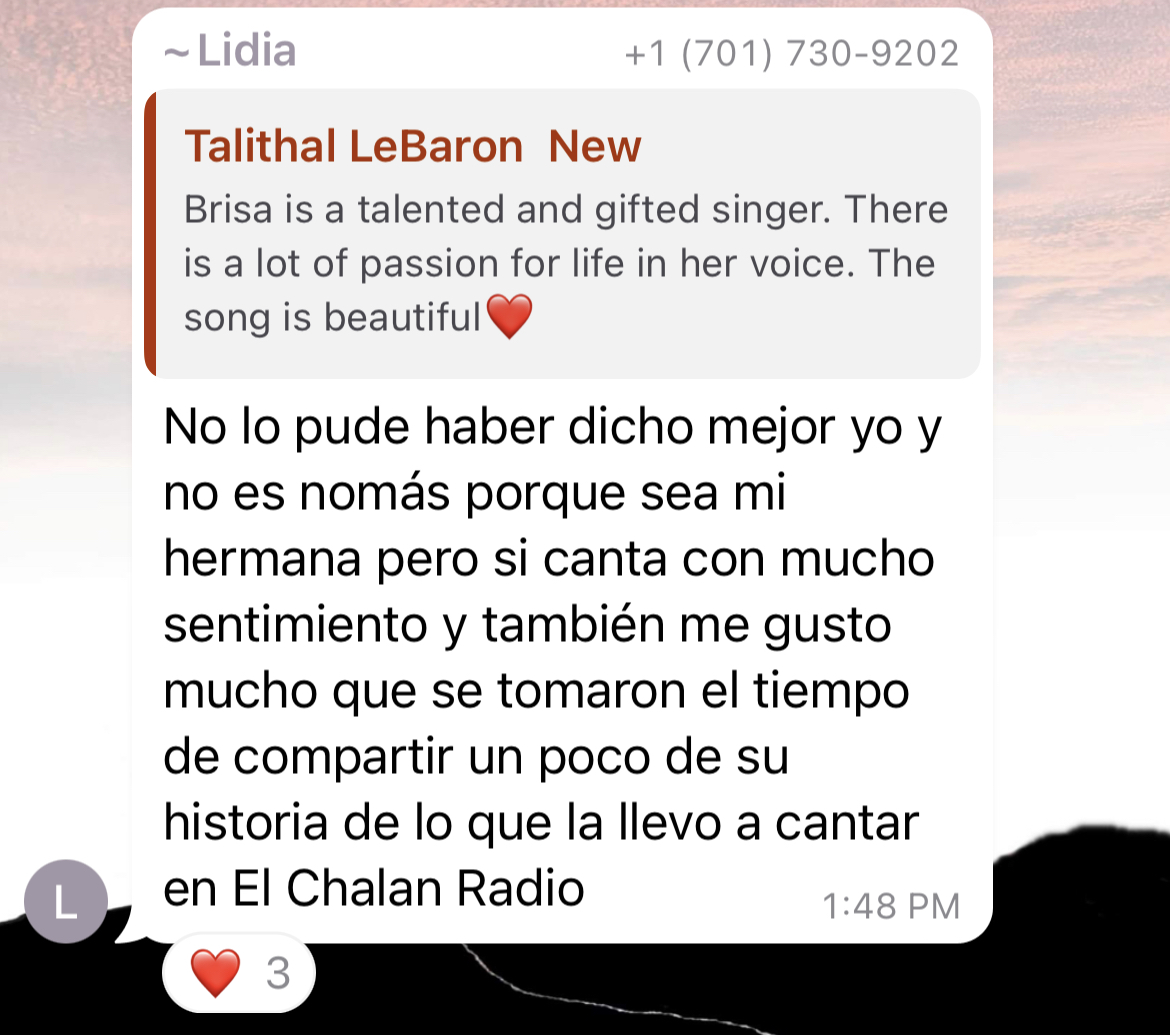Open the quoted Talithal LeBaron message

click(562, 234)
